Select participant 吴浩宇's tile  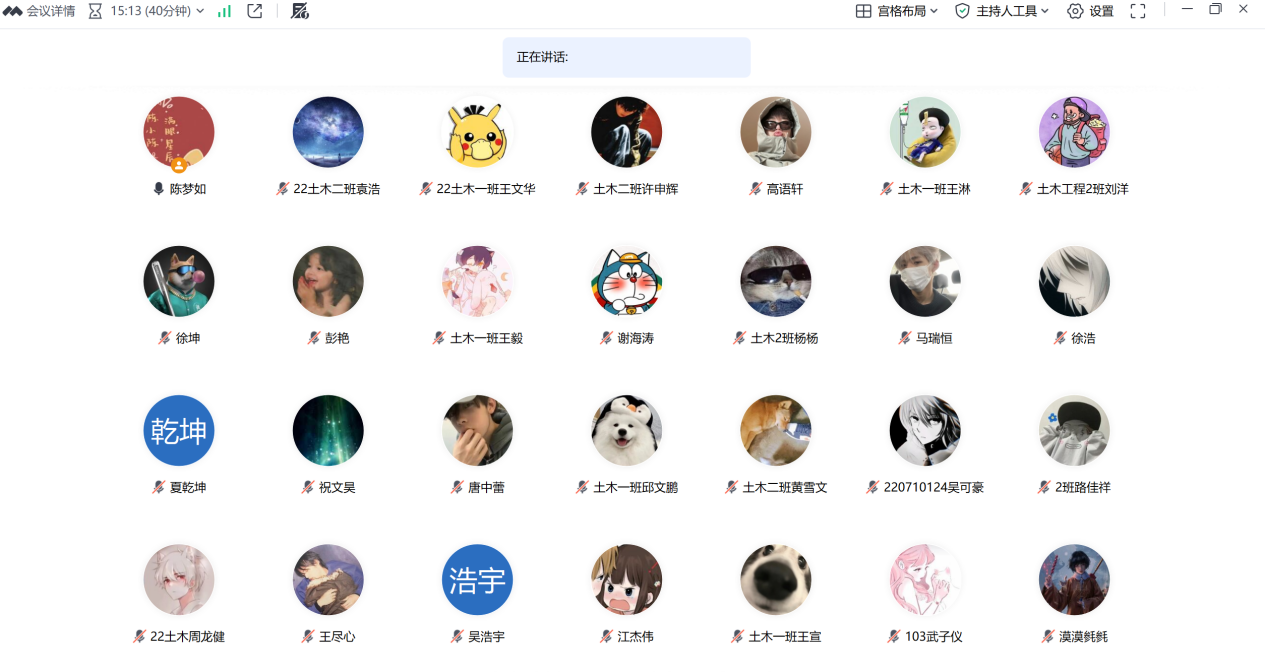point(477,580)
